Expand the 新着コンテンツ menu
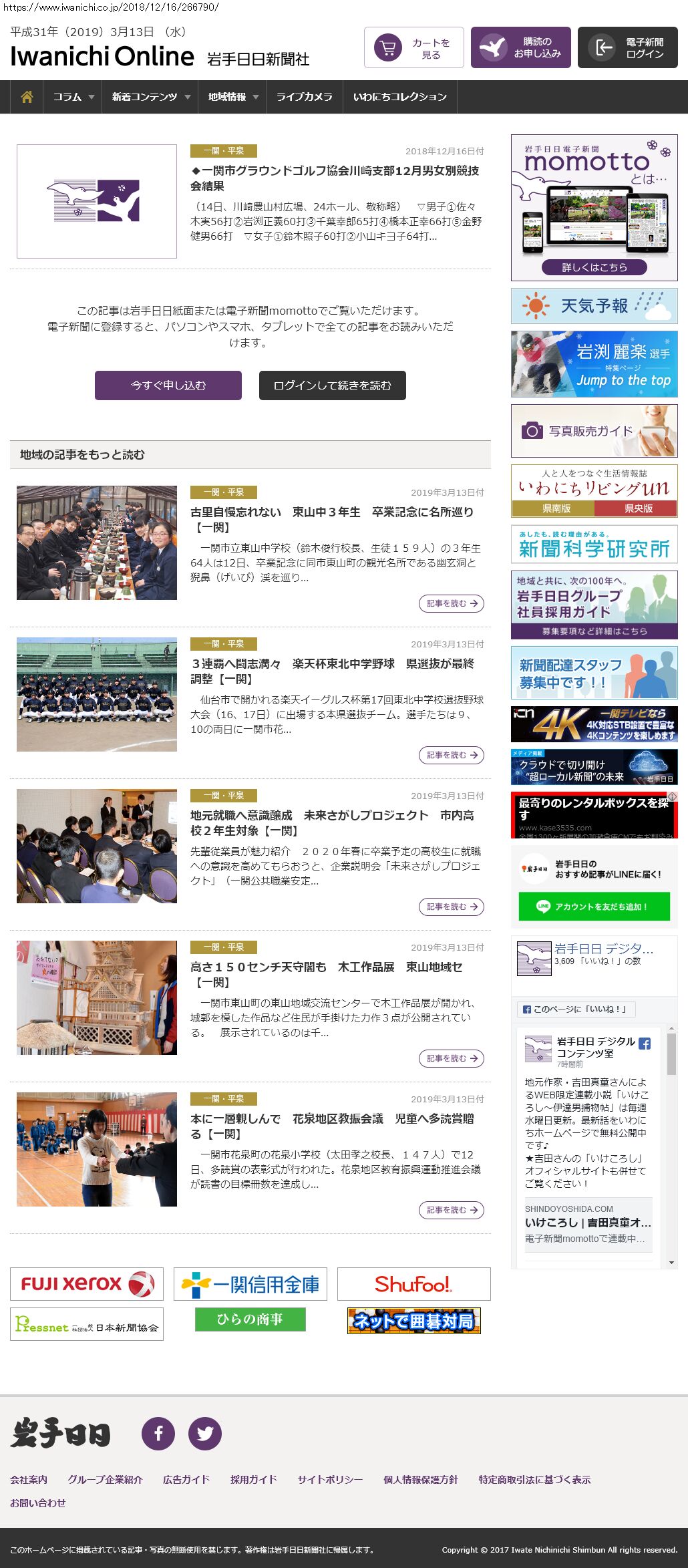This screenshot has height=1568, width=688. [150, 97]
